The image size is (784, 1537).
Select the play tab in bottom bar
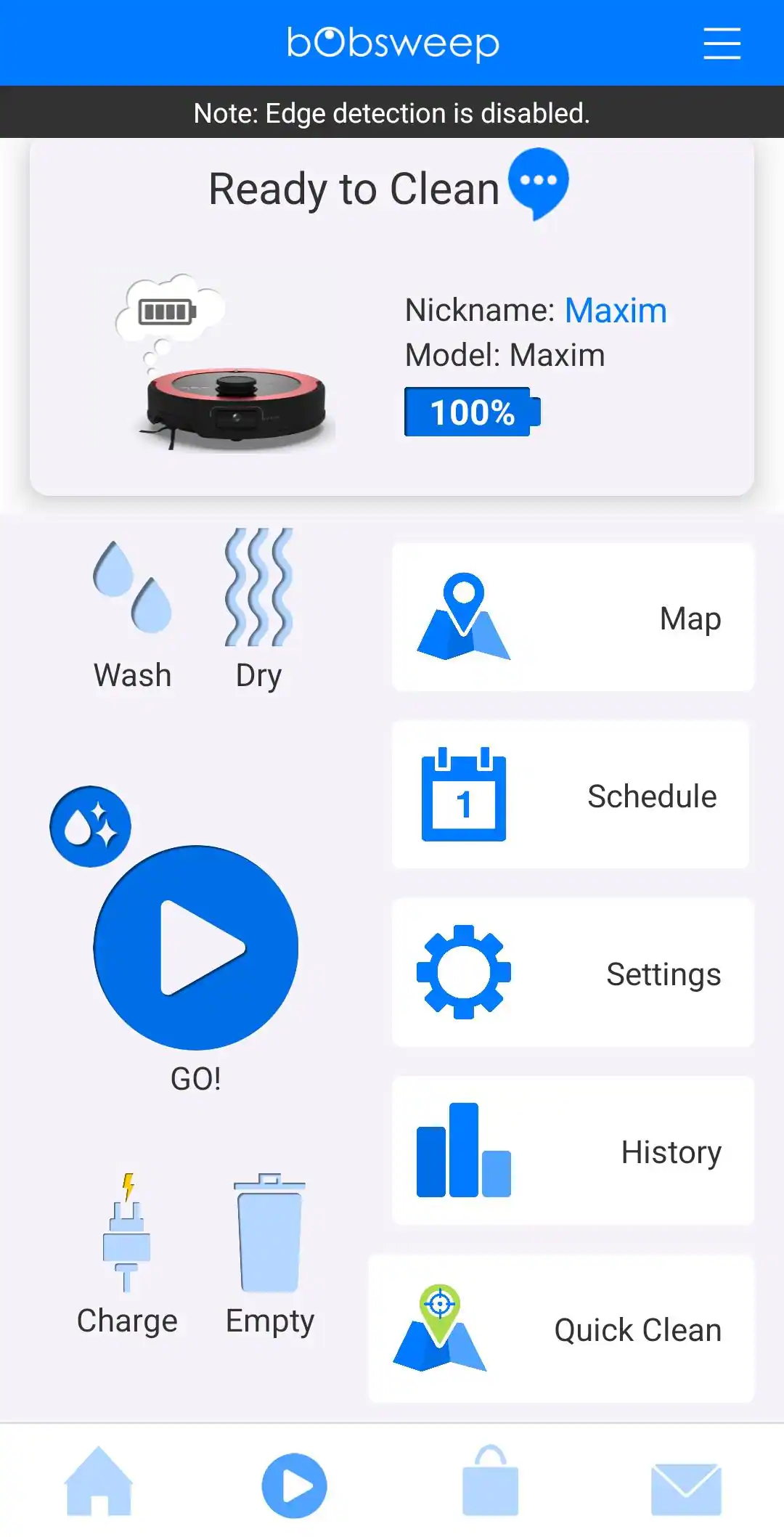tap(294, 1485)
